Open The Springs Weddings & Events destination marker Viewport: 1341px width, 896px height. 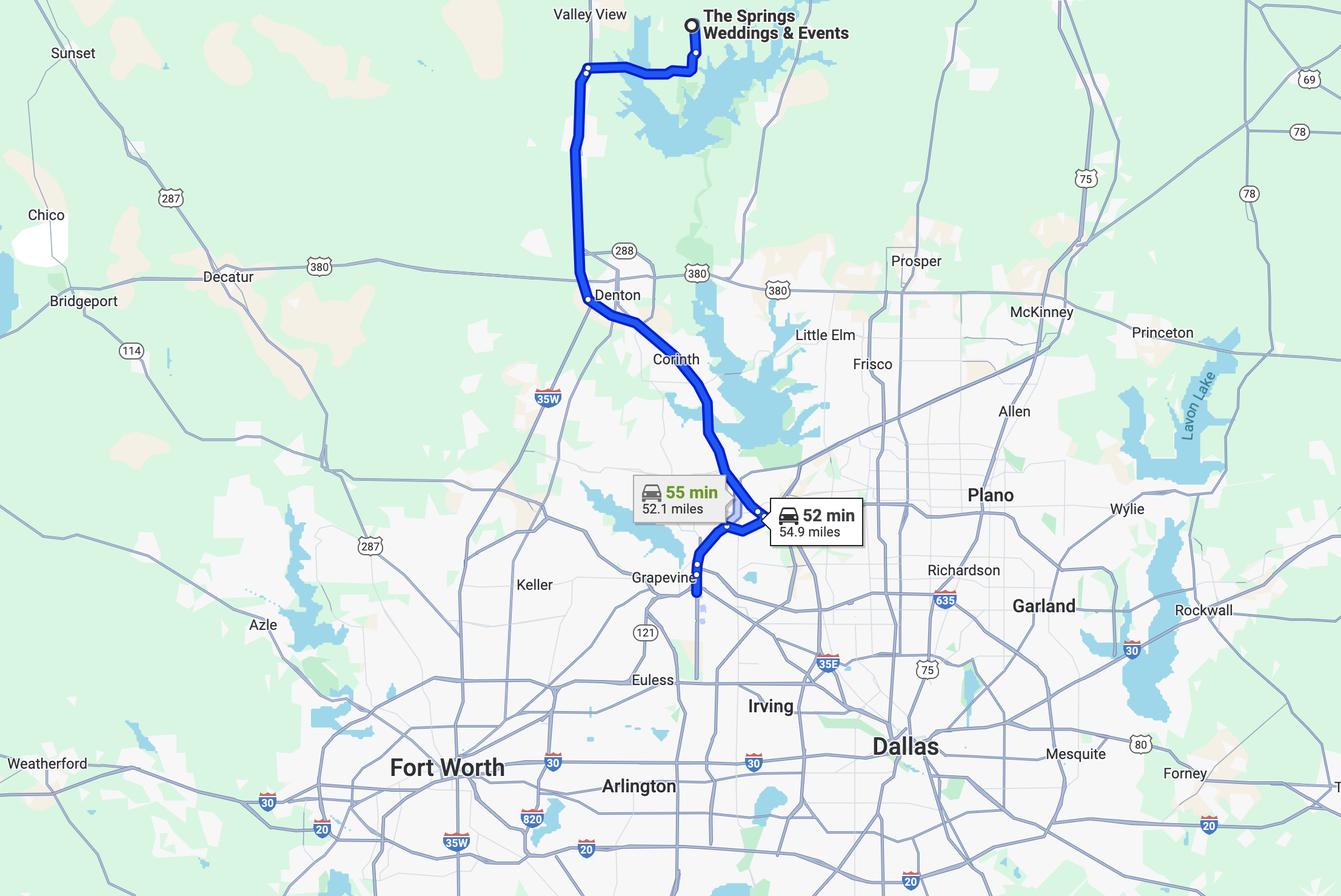click(692, 25)
